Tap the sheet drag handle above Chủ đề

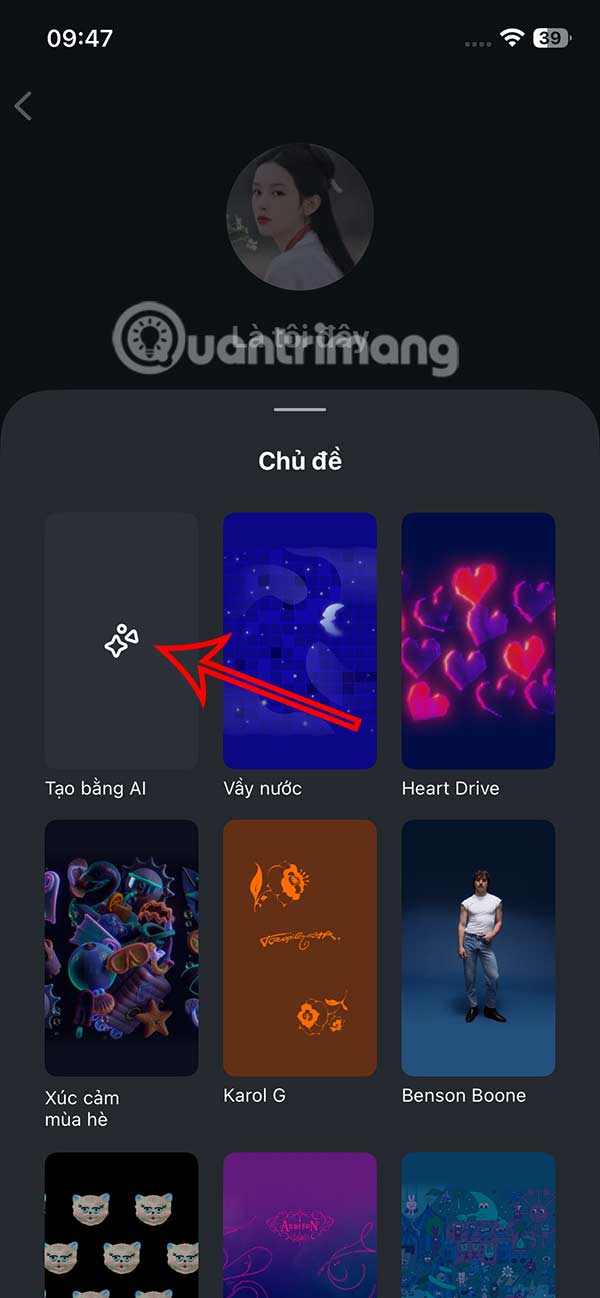pos(300,409)
